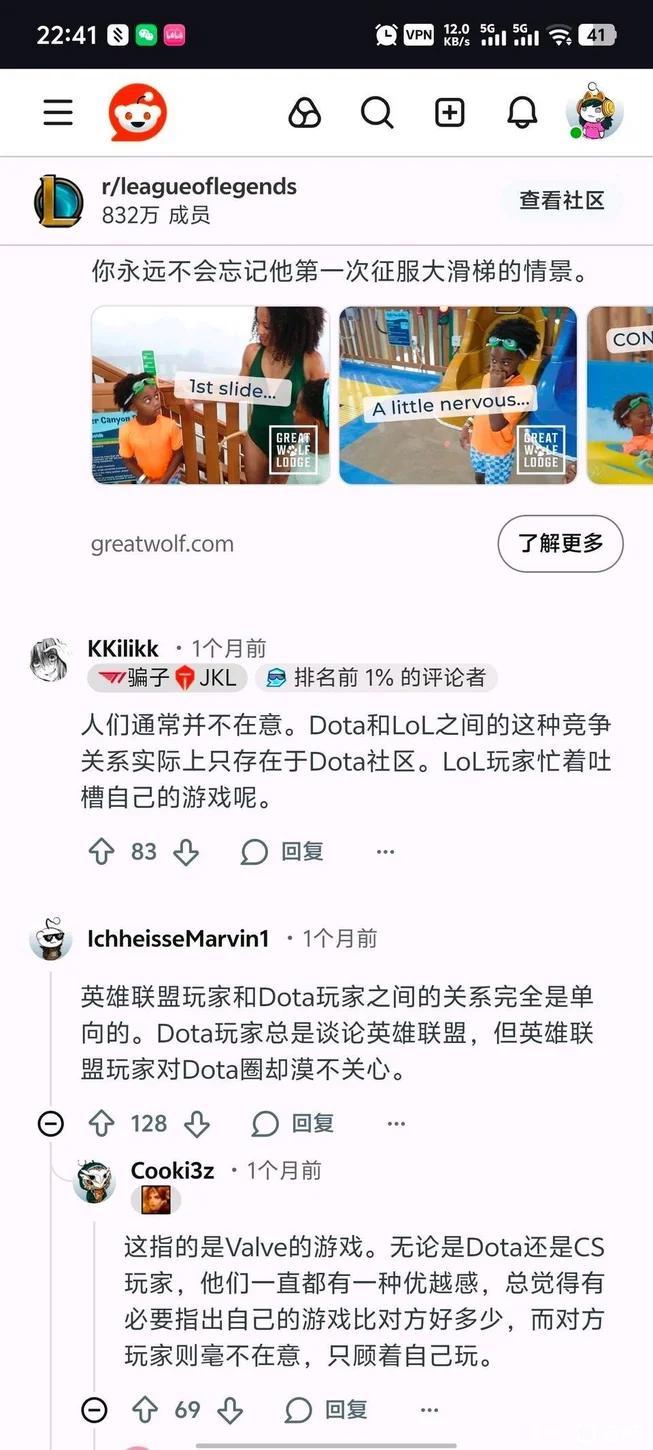Open the hamburger navigation menu
The height and width of the screenshot is (1450, 653).
(x=58, y=113)
